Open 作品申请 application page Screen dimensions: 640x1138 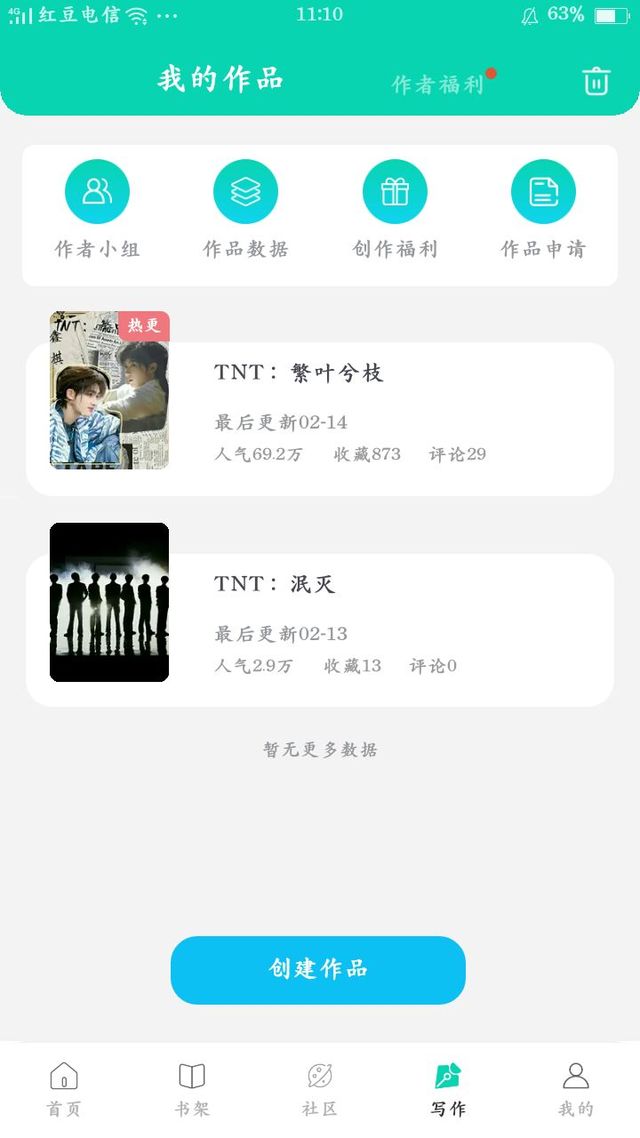pos(543,210)
